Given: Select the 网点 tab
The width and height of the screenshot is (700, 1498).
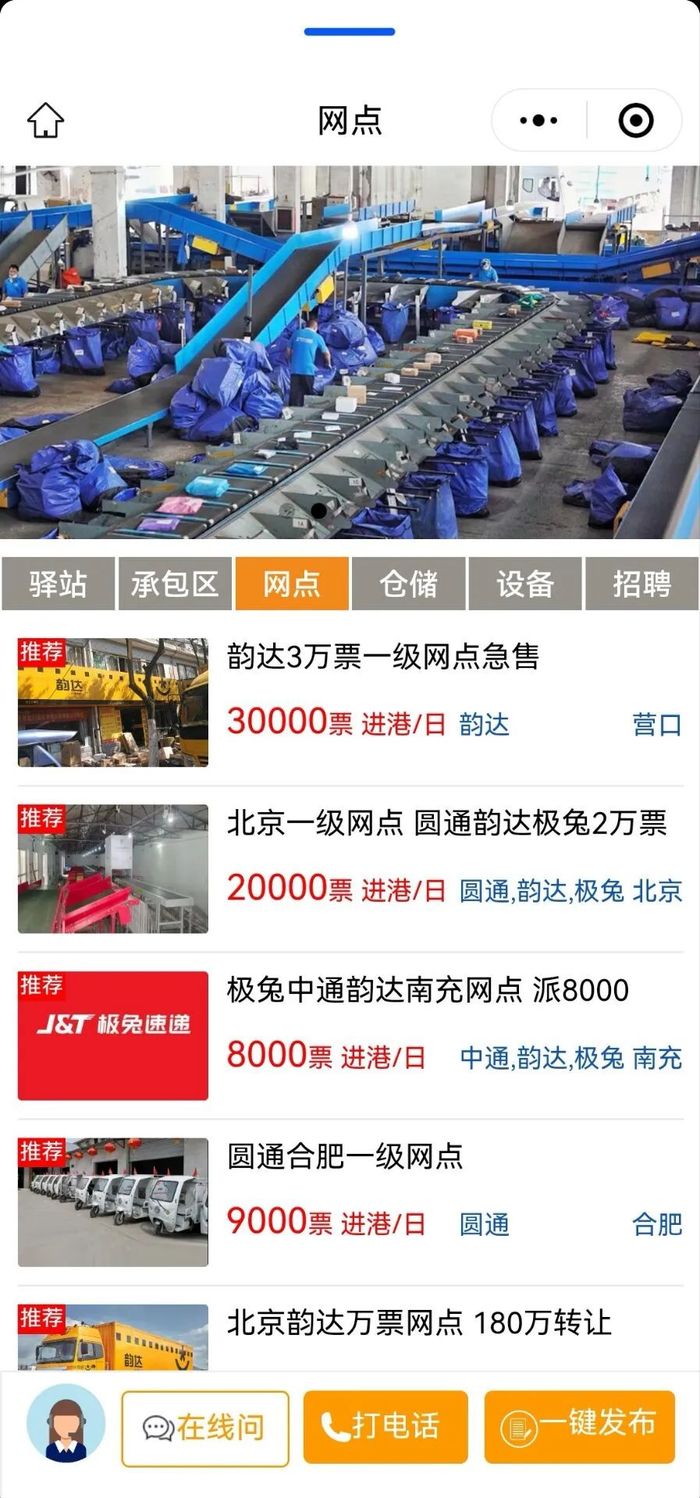Looking at the screenshot, I should (292, 584).
